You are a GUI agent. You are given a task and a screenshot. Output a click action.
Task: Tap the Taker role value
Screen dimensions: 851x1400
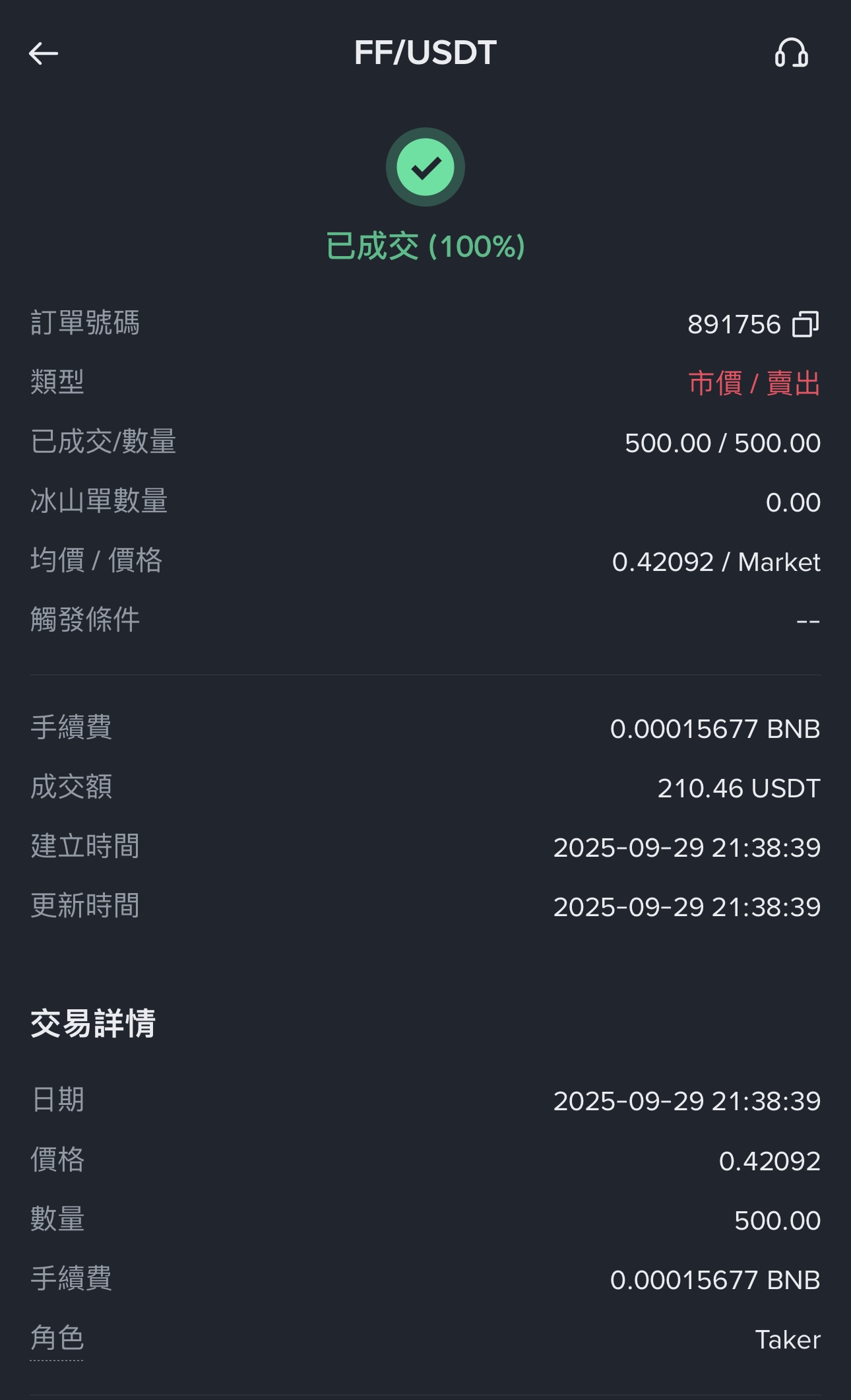pos(786,1338)
